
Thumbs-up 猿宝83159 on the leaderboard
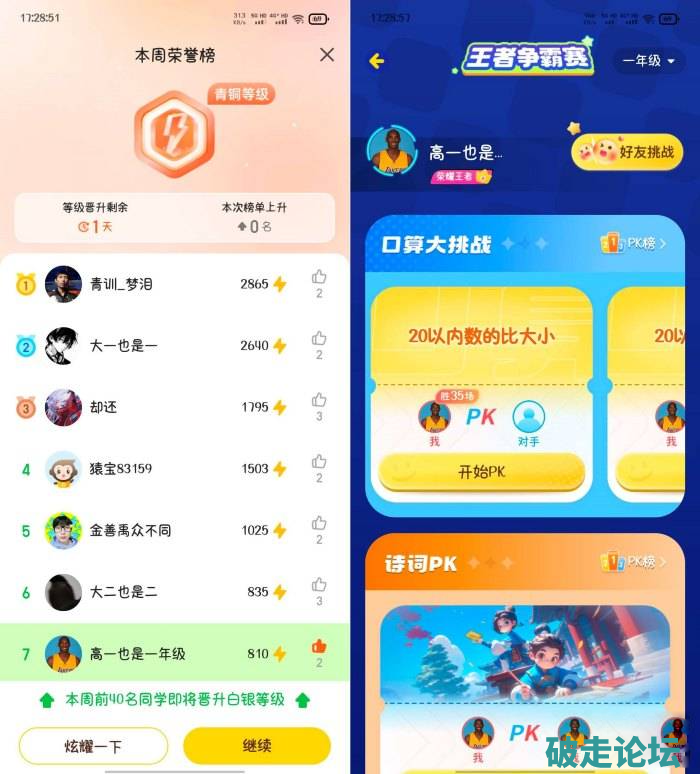pyautogui.click(x=319, y=462)
